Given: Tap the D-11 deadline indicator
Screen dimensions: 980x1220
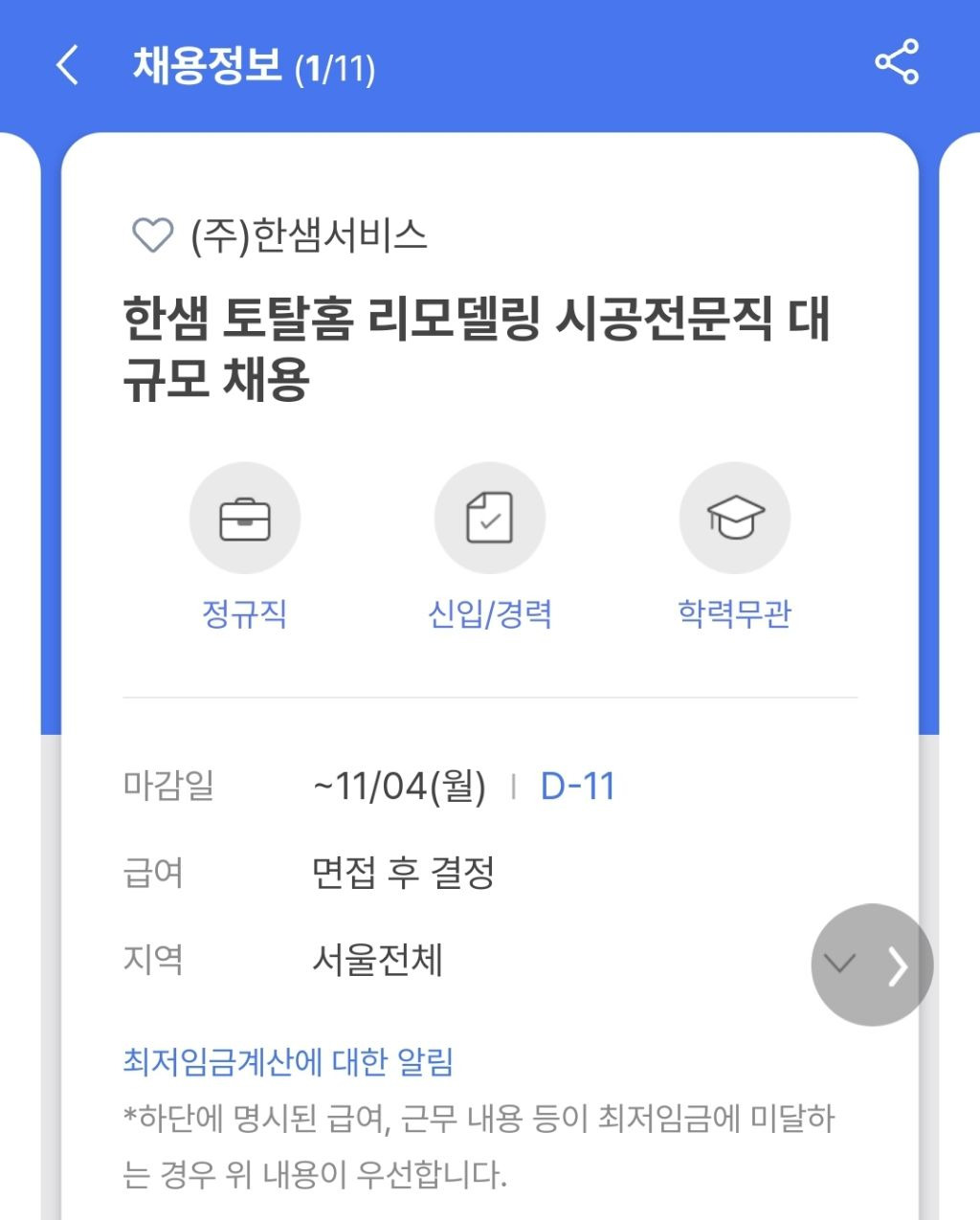Looking at the screenshot, I should 578,787.
